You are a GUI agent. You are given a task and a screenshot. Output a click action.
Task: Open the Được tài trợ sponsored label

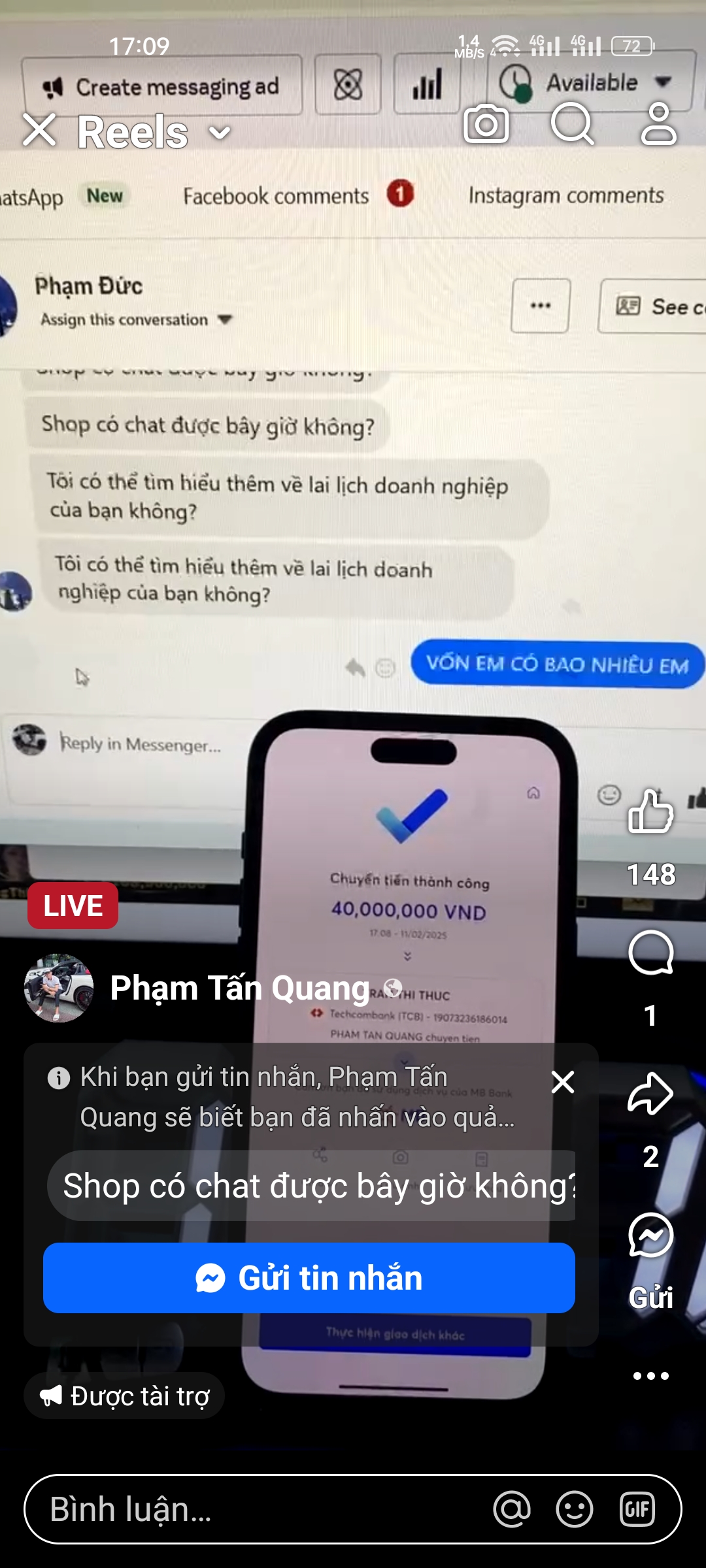point(124,1396)
